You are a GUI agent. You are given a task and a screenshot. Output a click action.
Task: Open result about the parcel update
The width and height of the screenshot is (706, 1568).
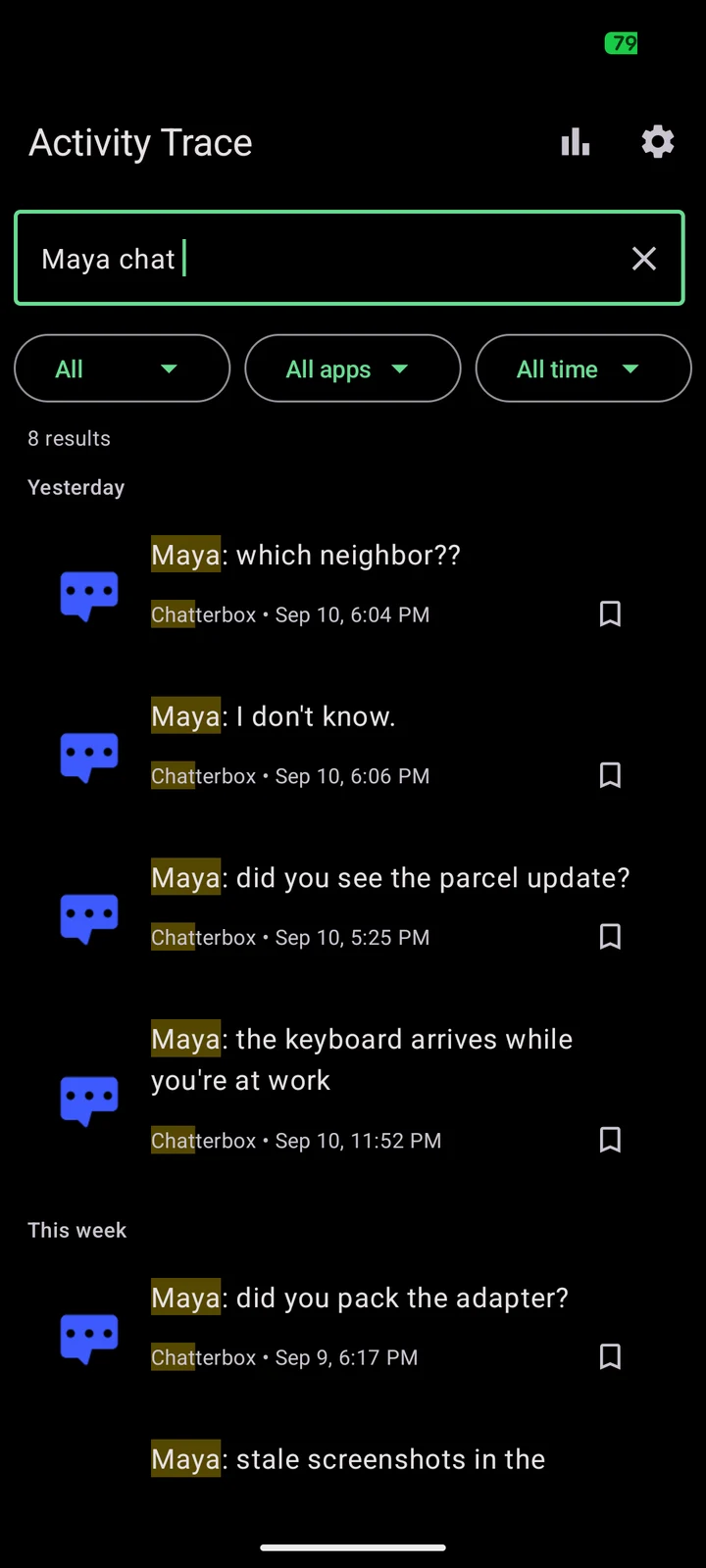point(353,907)
